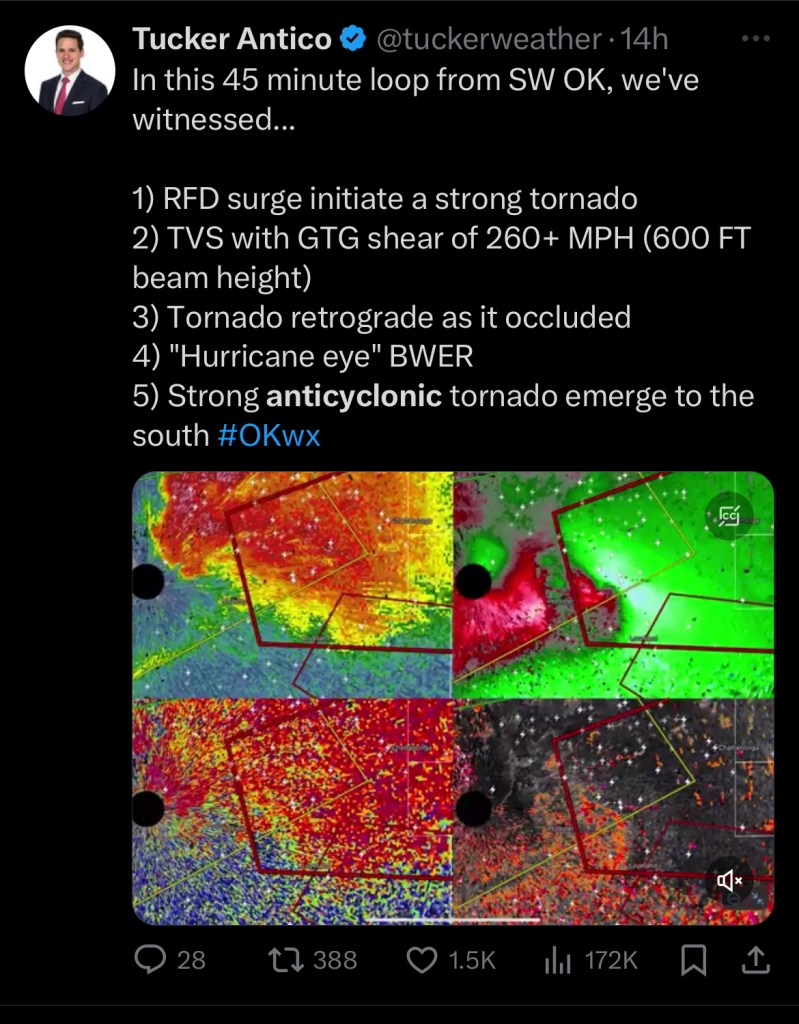The width and height of the screenshot is (799, 1024).
Task: Toggle closed captions on the video
Action: [729, 517]
